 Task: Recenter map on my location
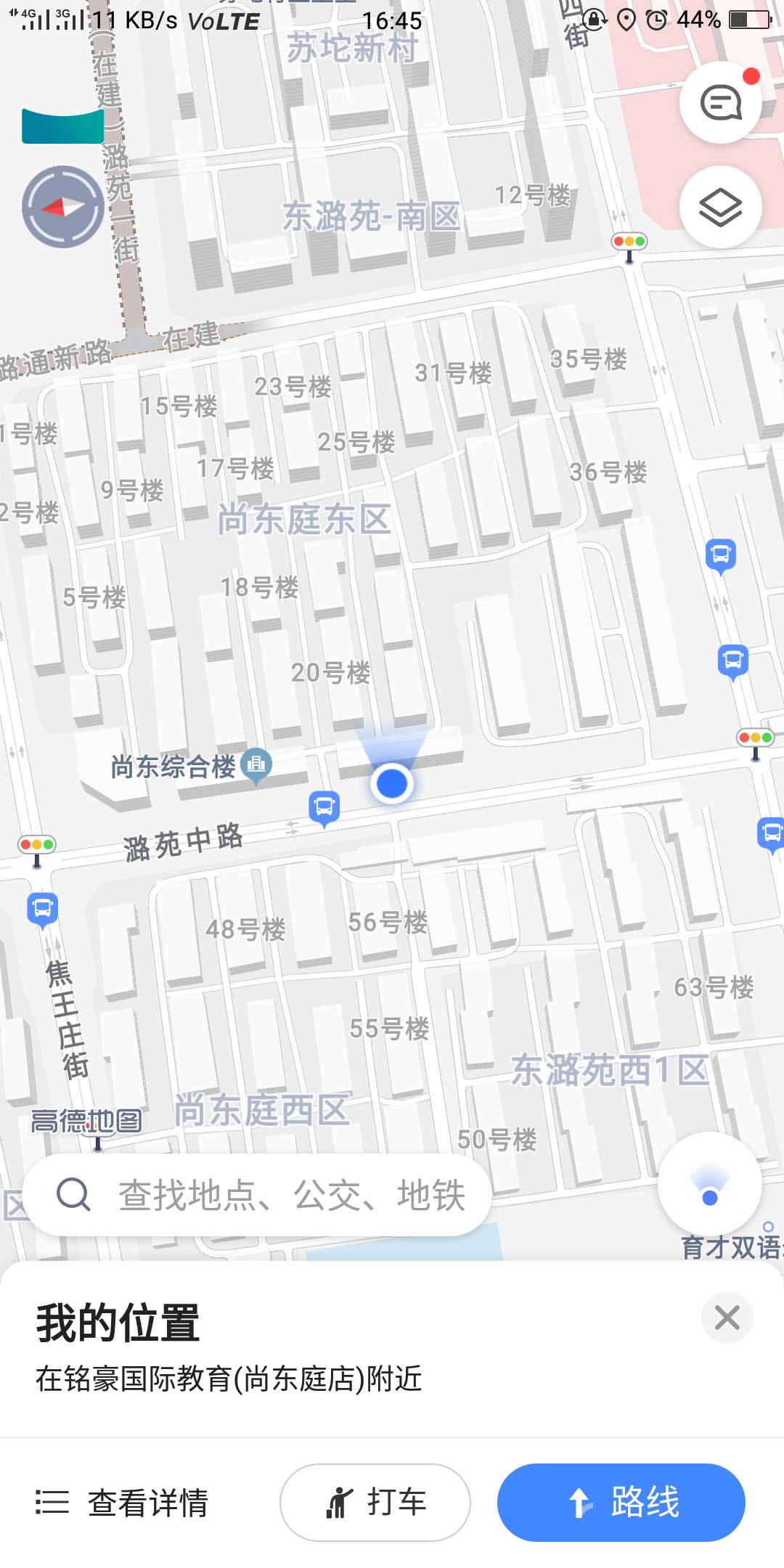[x=709, y=1185]
